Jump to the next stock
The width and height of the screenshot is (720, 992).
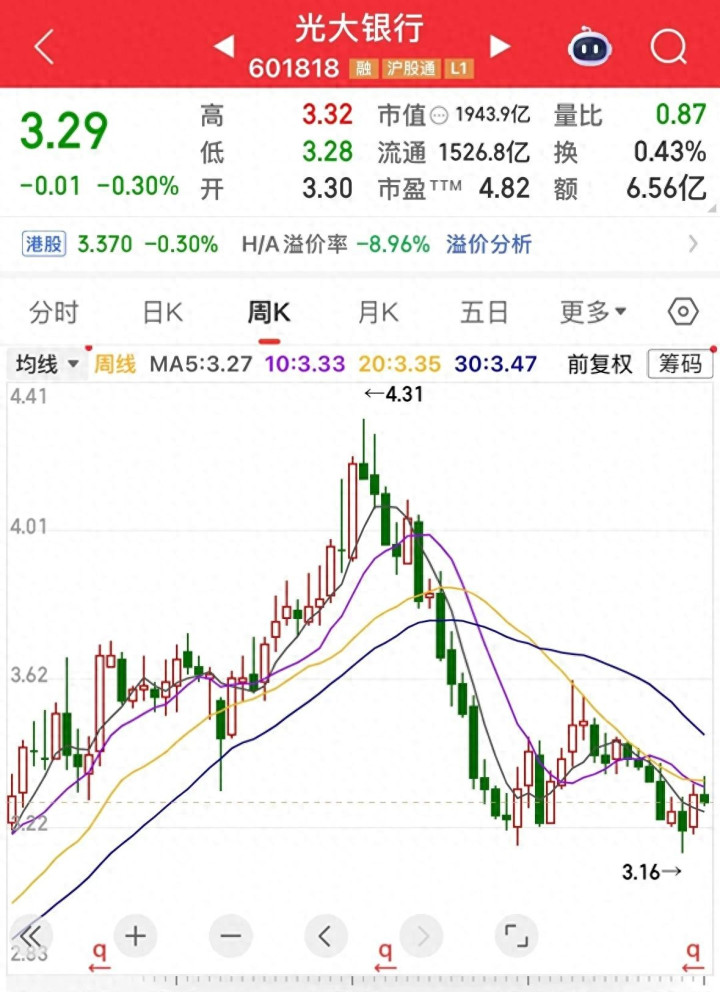tap(500, 46)
